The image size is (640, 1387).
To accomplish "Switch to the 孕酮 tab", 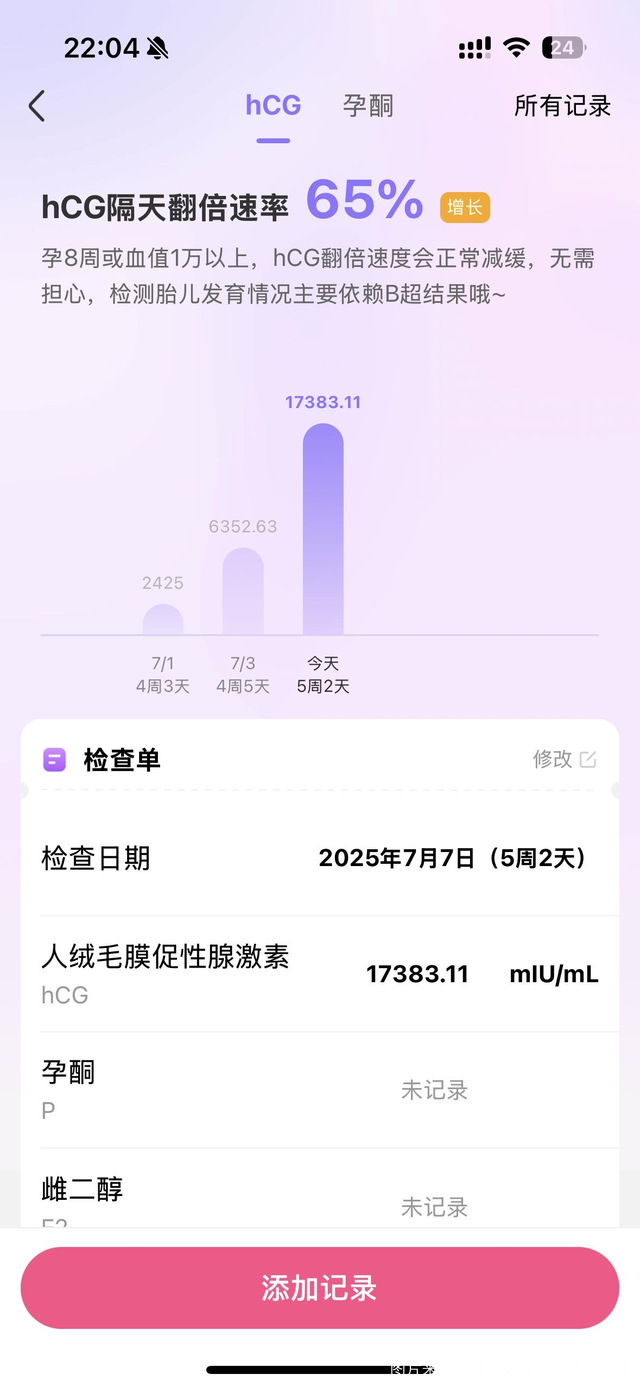I will 368,106.
